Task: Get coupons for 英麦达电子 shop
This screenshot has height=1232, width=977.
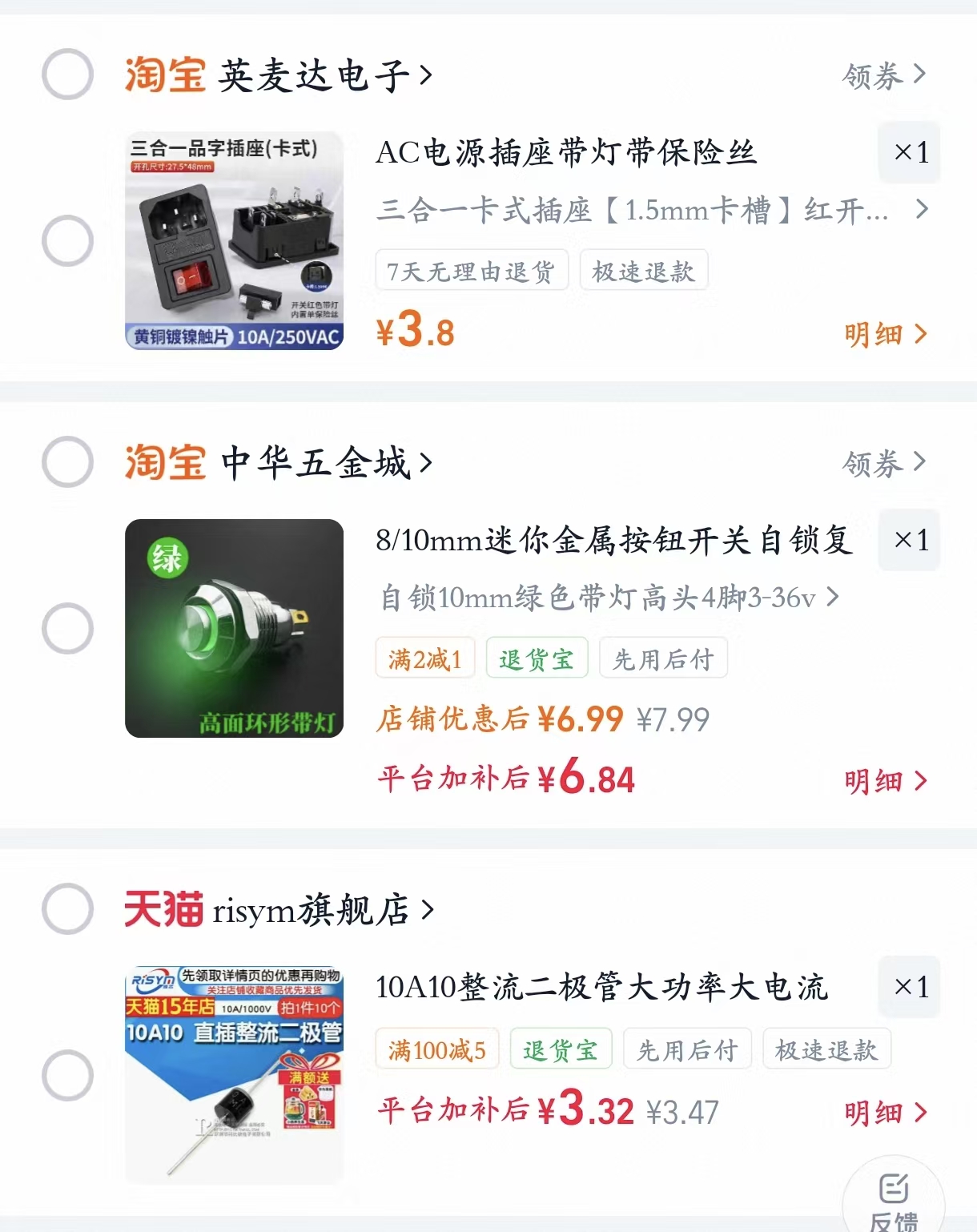Action: pos(883,76)
